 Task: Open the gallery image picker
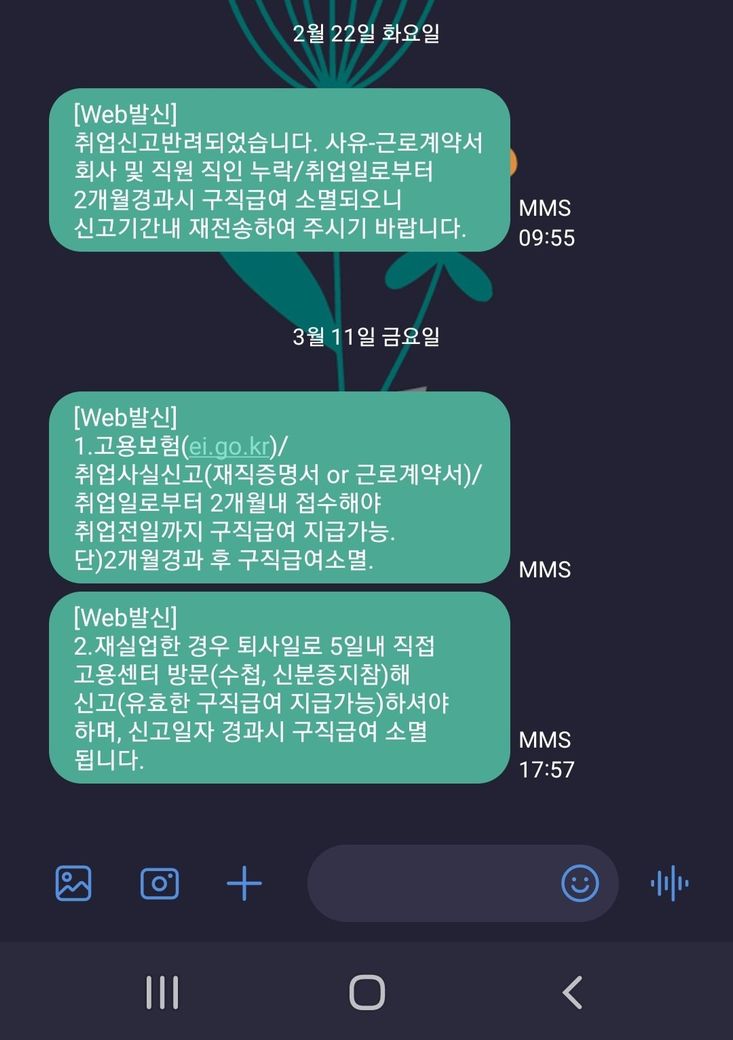pos(73,883)
